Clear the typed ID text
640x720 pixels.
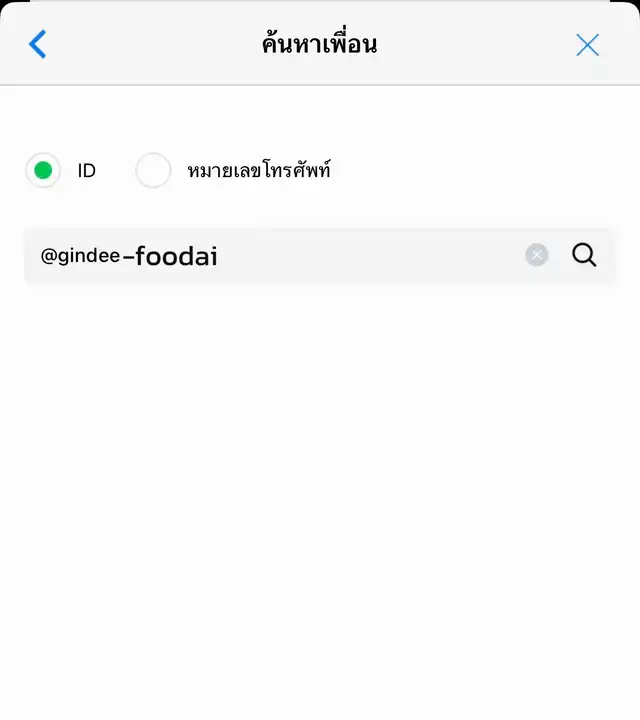pos(537,255)
